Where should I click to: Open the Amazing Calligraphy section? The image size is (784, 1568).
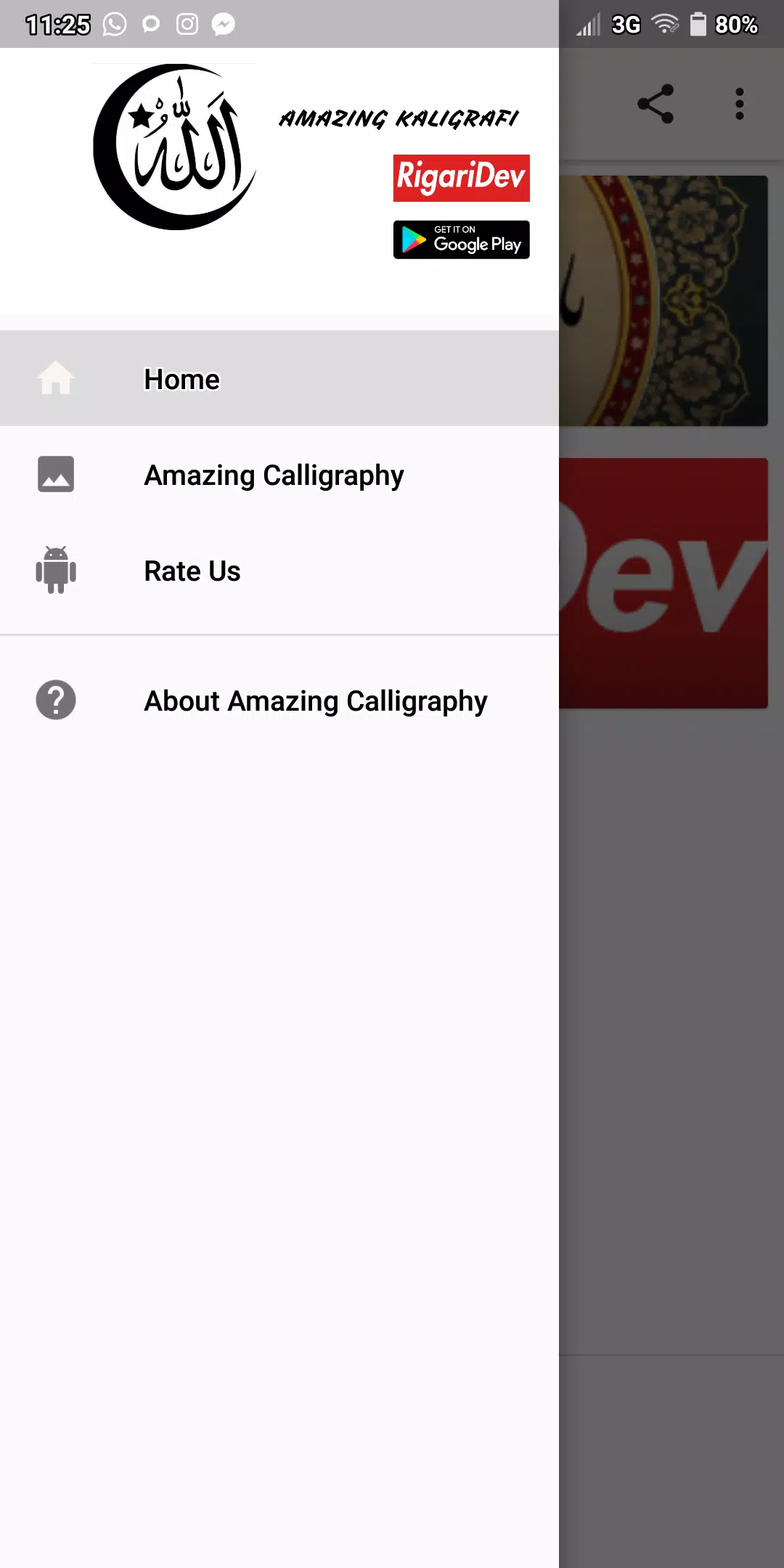click(x=274, y=473)
